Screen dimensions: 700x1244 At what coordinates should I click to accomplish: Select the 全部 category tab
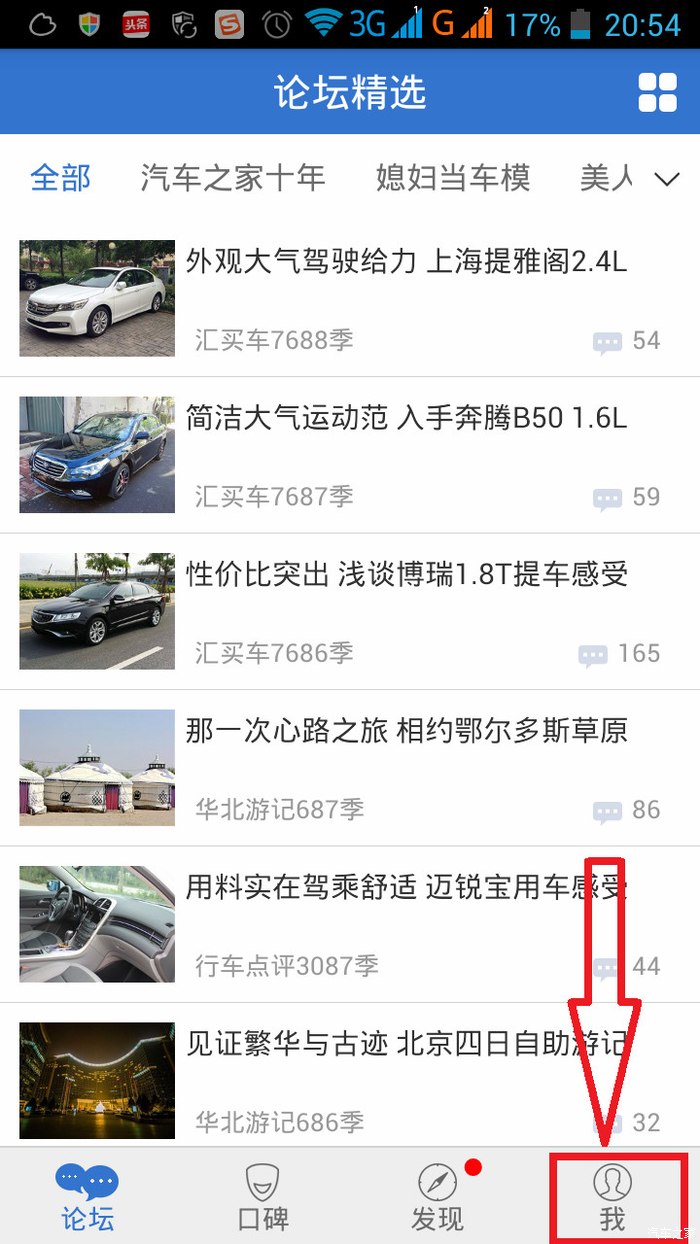pos(61,179)
